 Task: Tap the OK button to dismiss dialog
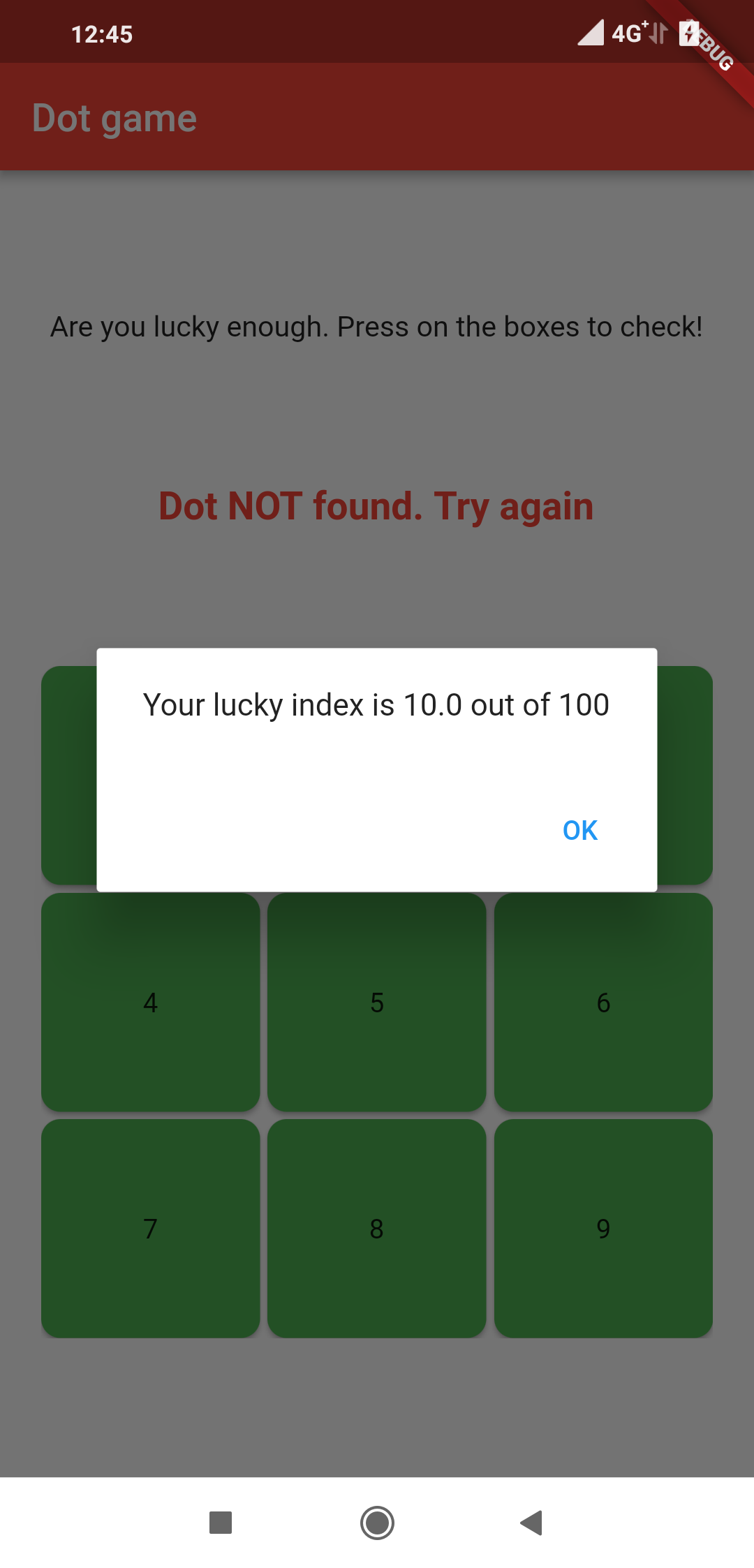click(x=579, y=829)
